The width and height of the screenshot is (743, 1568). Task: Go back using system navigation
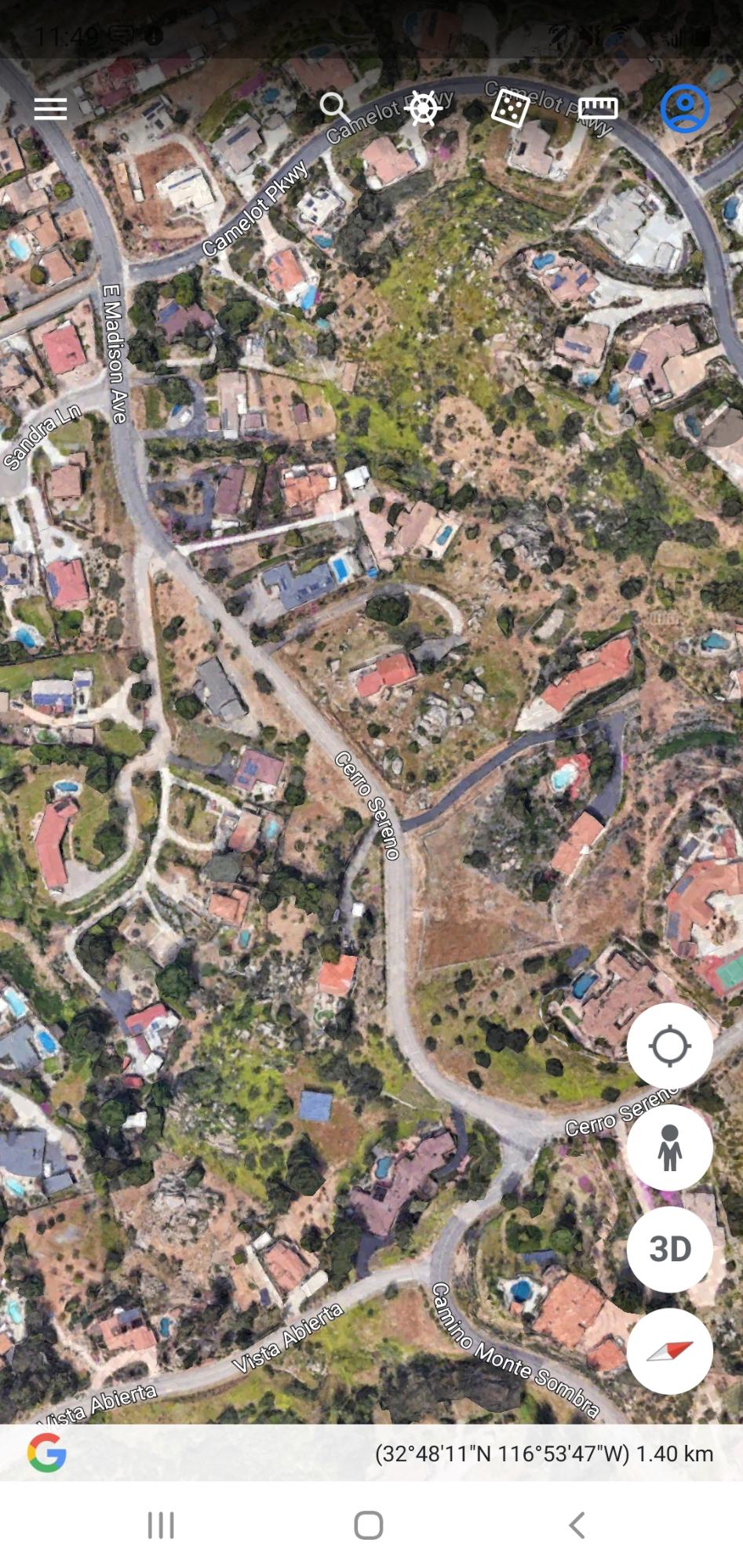(577, 1526)
